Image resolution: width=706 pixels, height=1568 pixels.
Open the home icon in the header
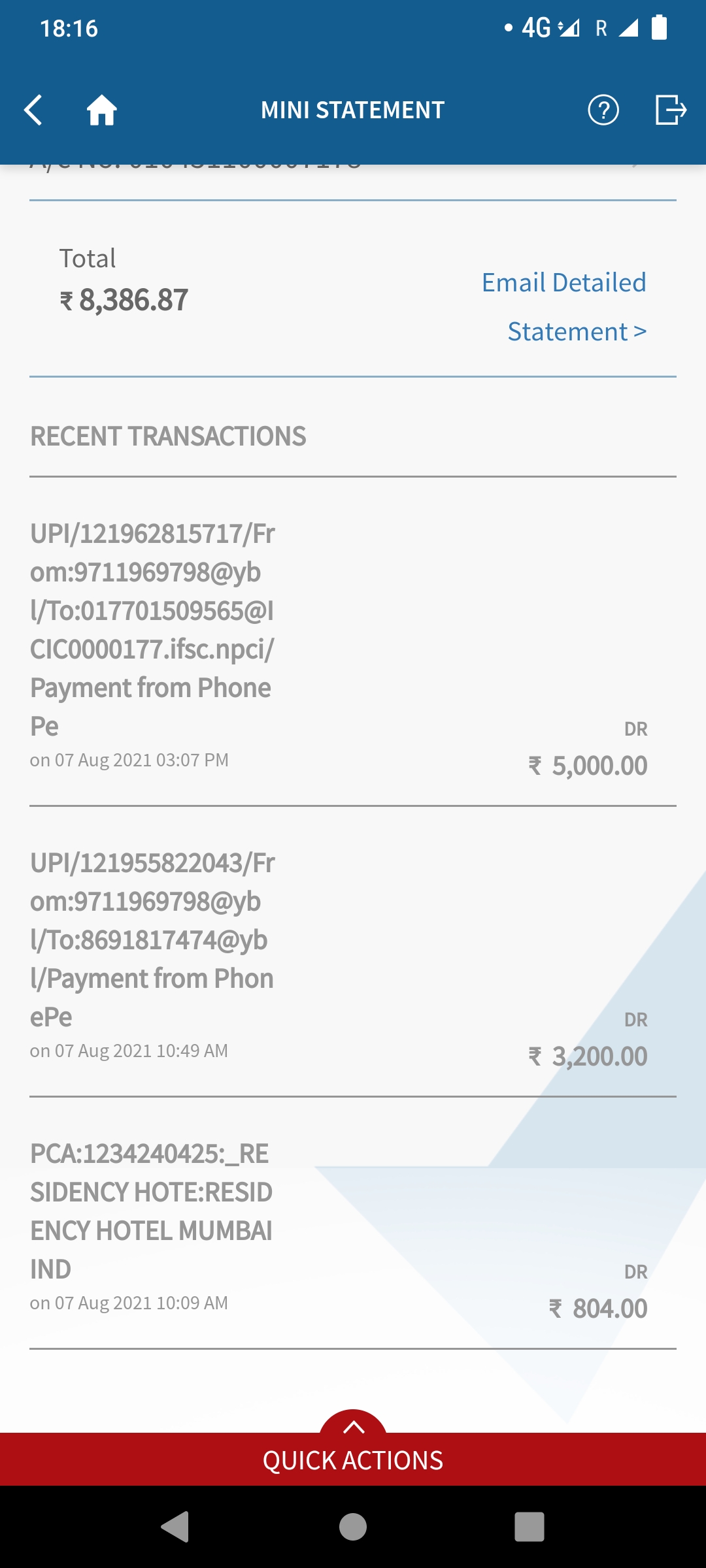coord(102,110)
